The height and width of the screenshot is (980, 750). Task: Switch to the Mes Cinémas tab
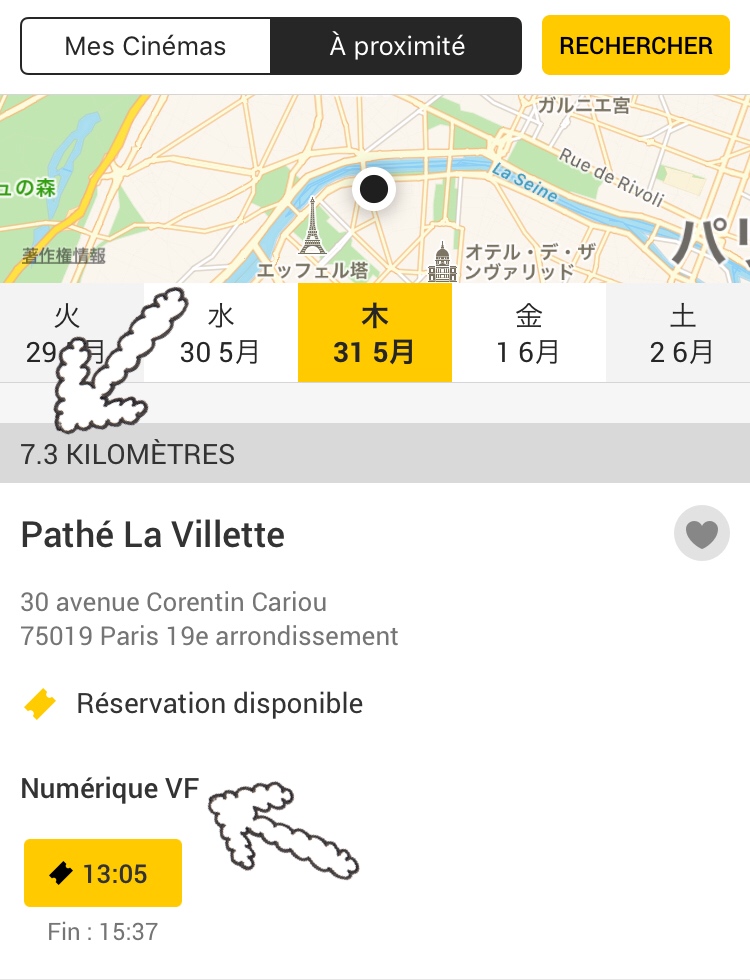pos(145,46)
